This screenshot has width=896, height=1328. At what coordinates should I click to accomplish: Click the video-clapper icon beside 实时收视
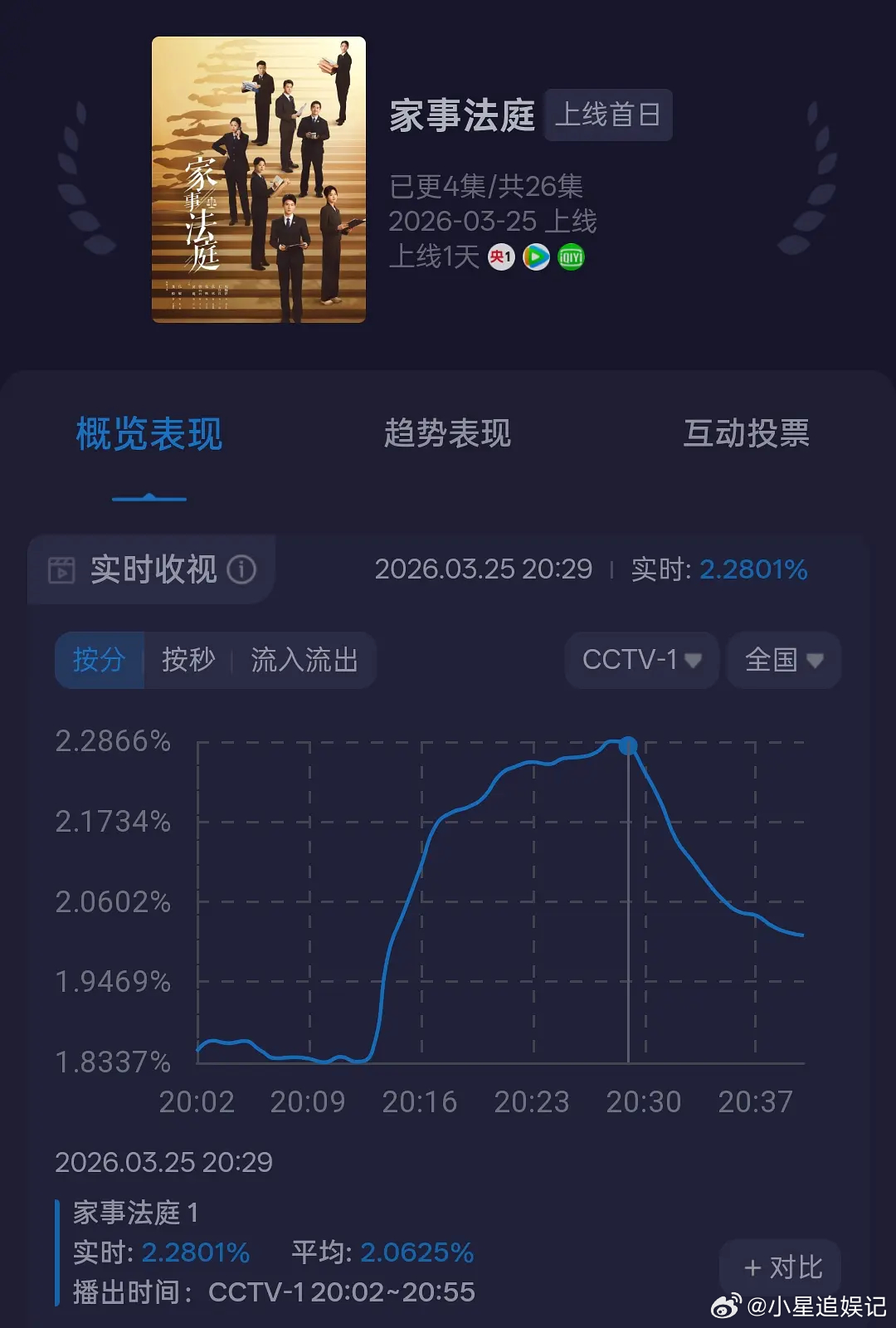coord(61,570)
